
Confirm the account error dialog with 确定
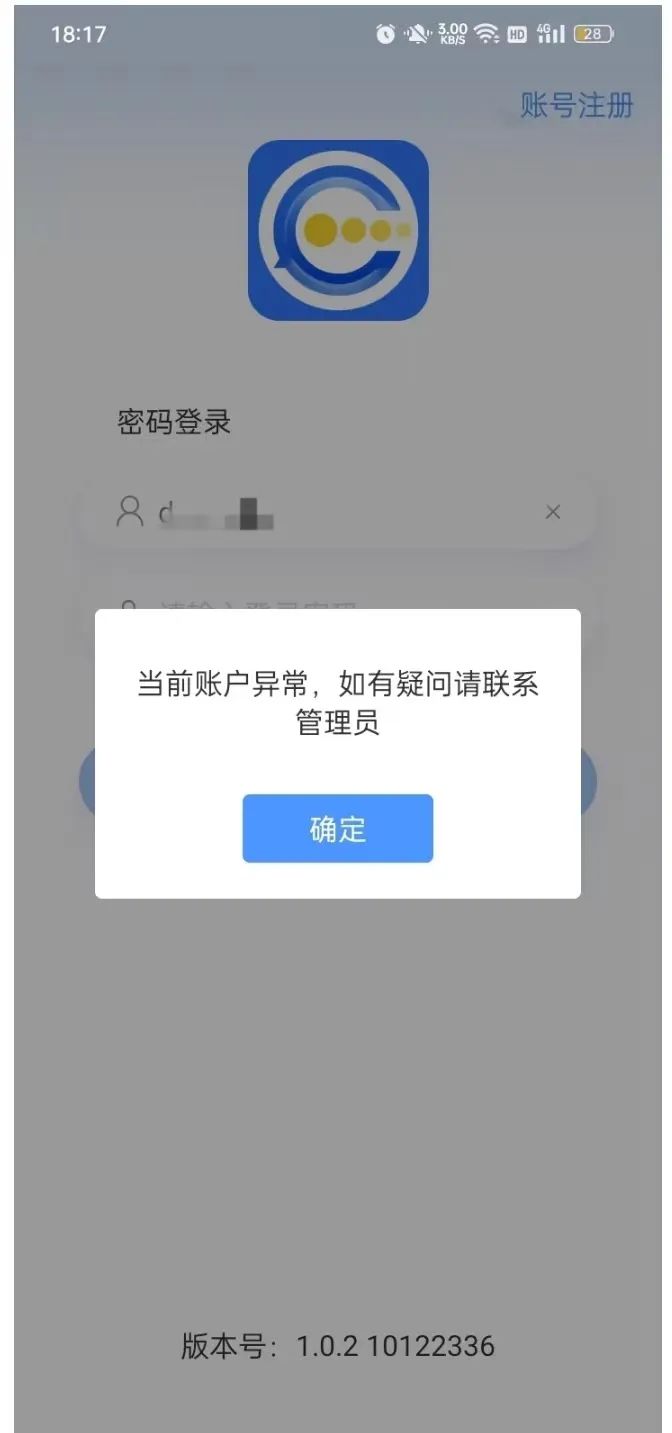pos(337,828)
